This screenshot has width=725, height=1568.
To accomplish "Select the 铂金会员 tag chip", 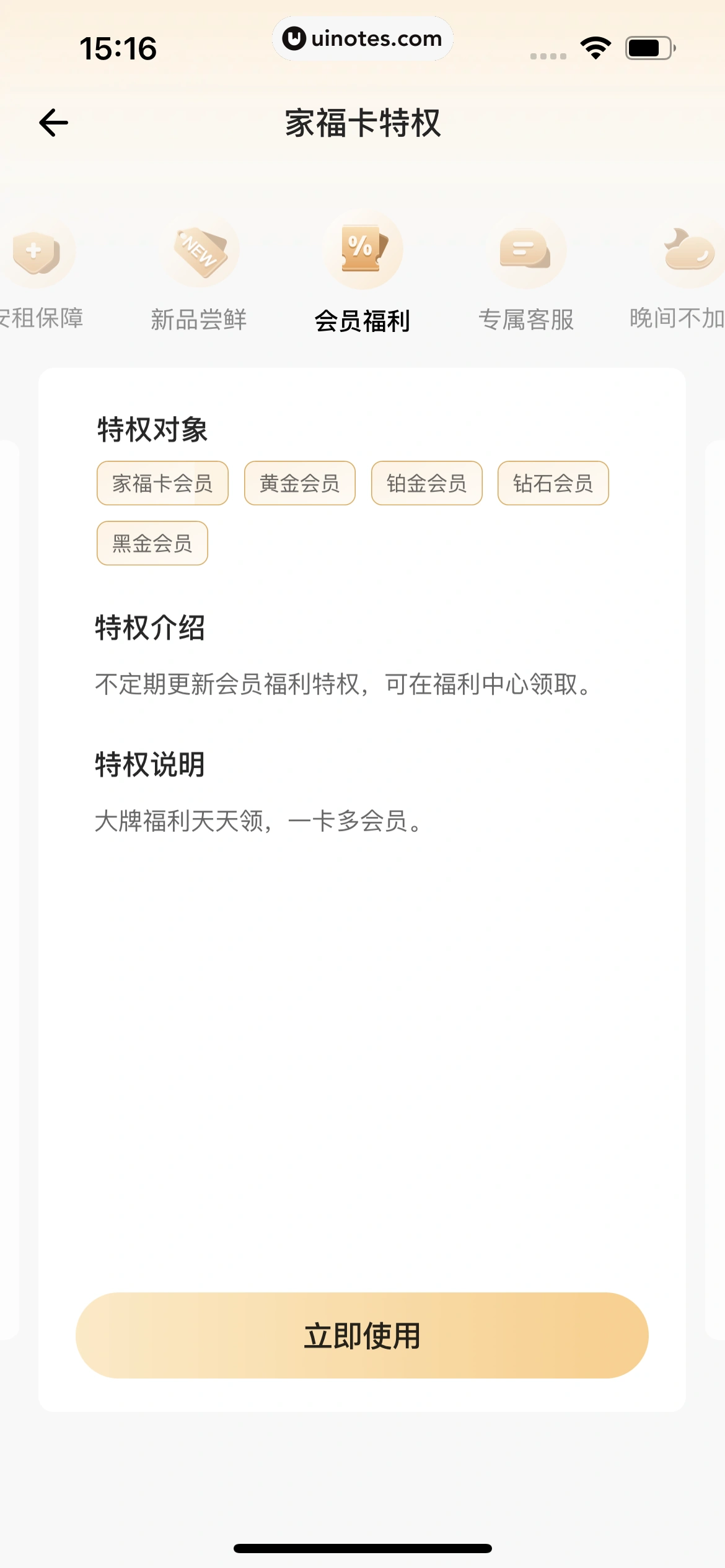I will pyautogui.click(x=427, y=484).
